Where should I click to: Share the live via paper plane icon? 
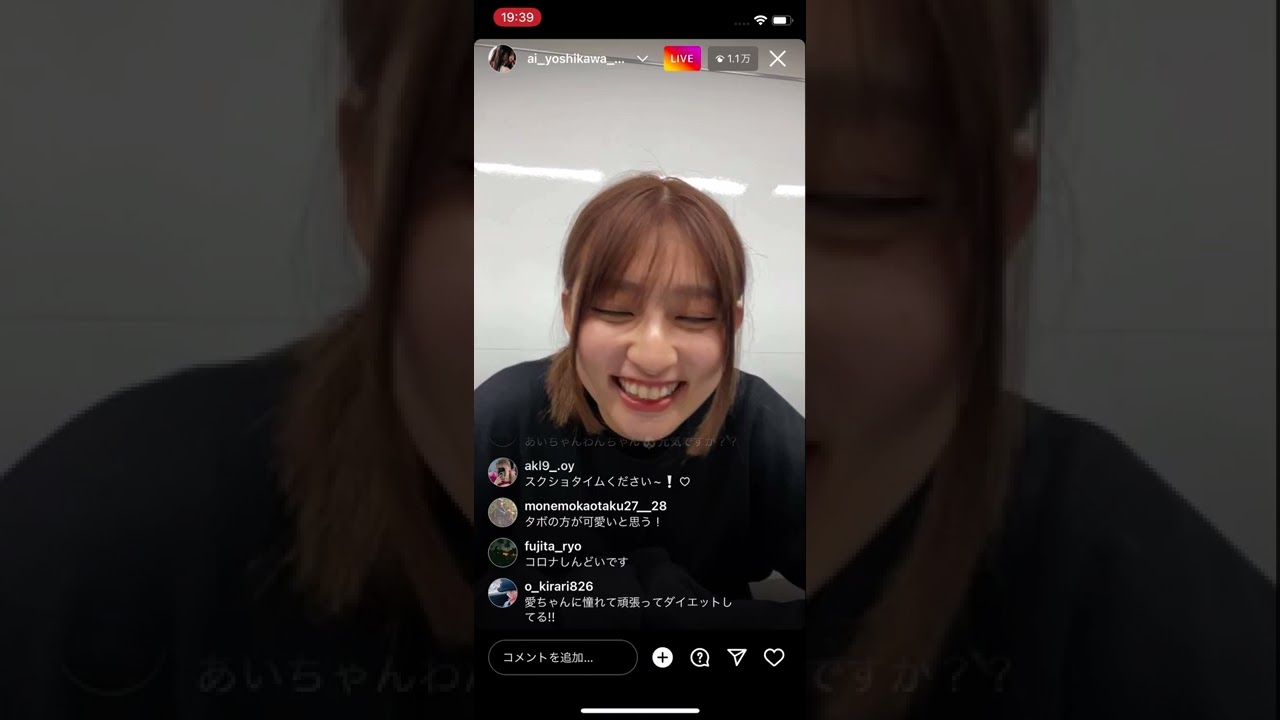737,657
